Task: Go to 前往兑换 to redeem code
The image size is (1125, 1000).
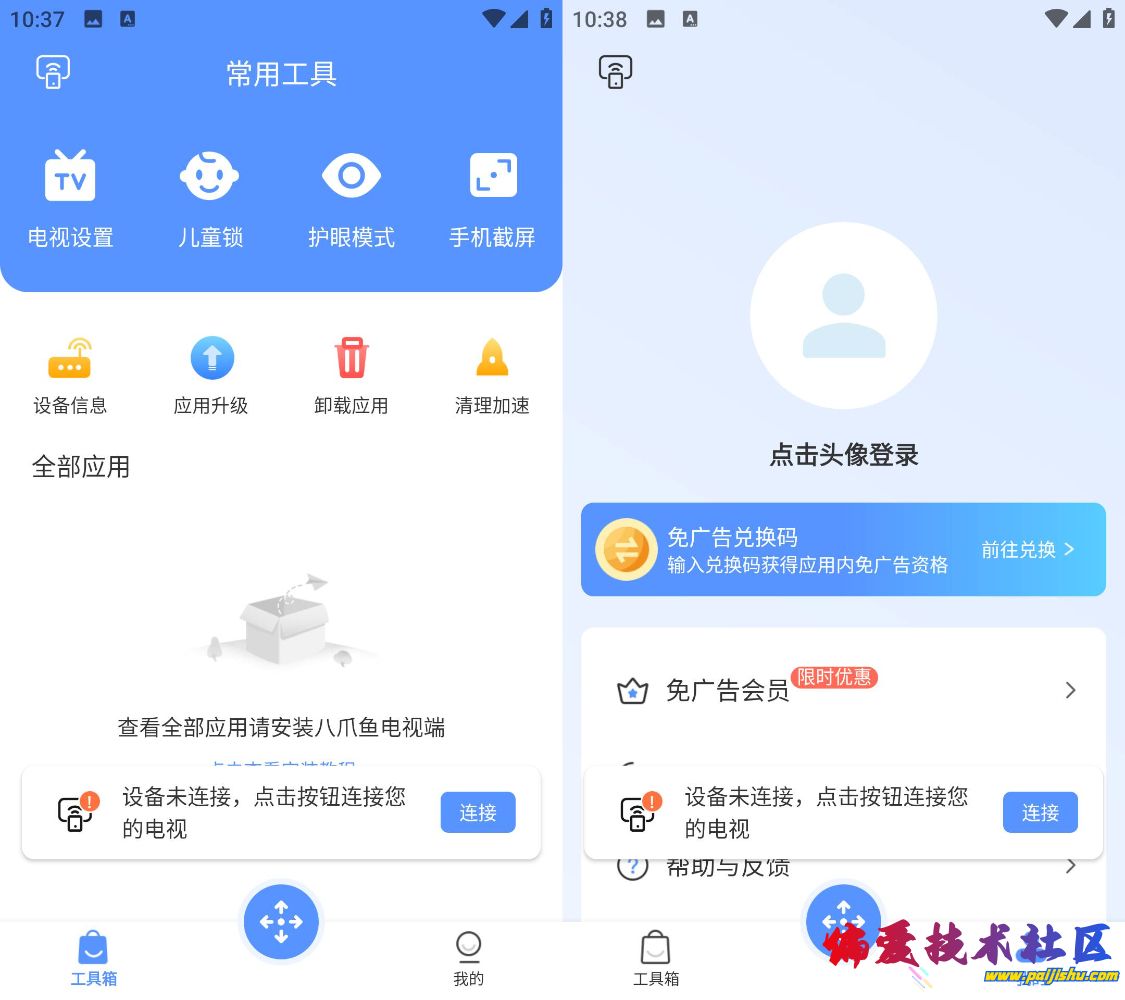Action: click(1027, 549)
